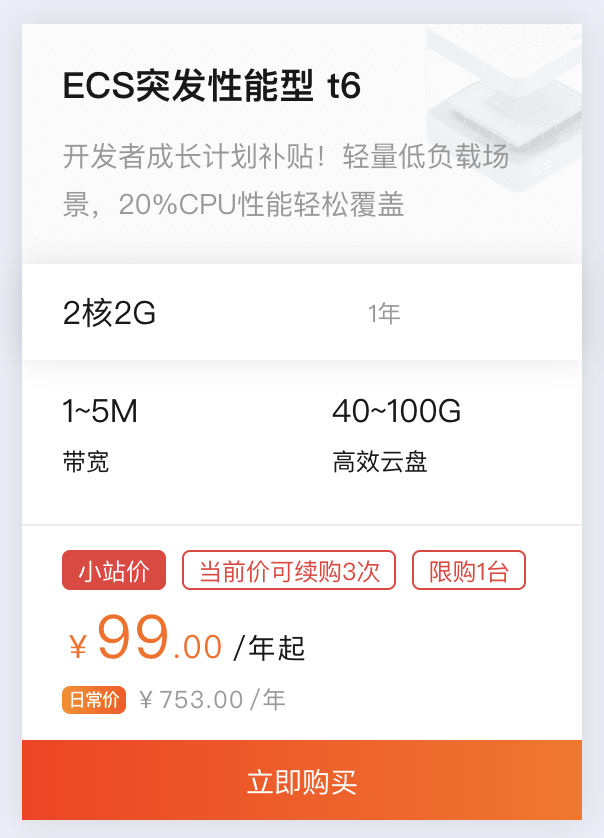Tap the 立即购买 buy button
Screen dimensions: 604x838
(x=302, y=781)
